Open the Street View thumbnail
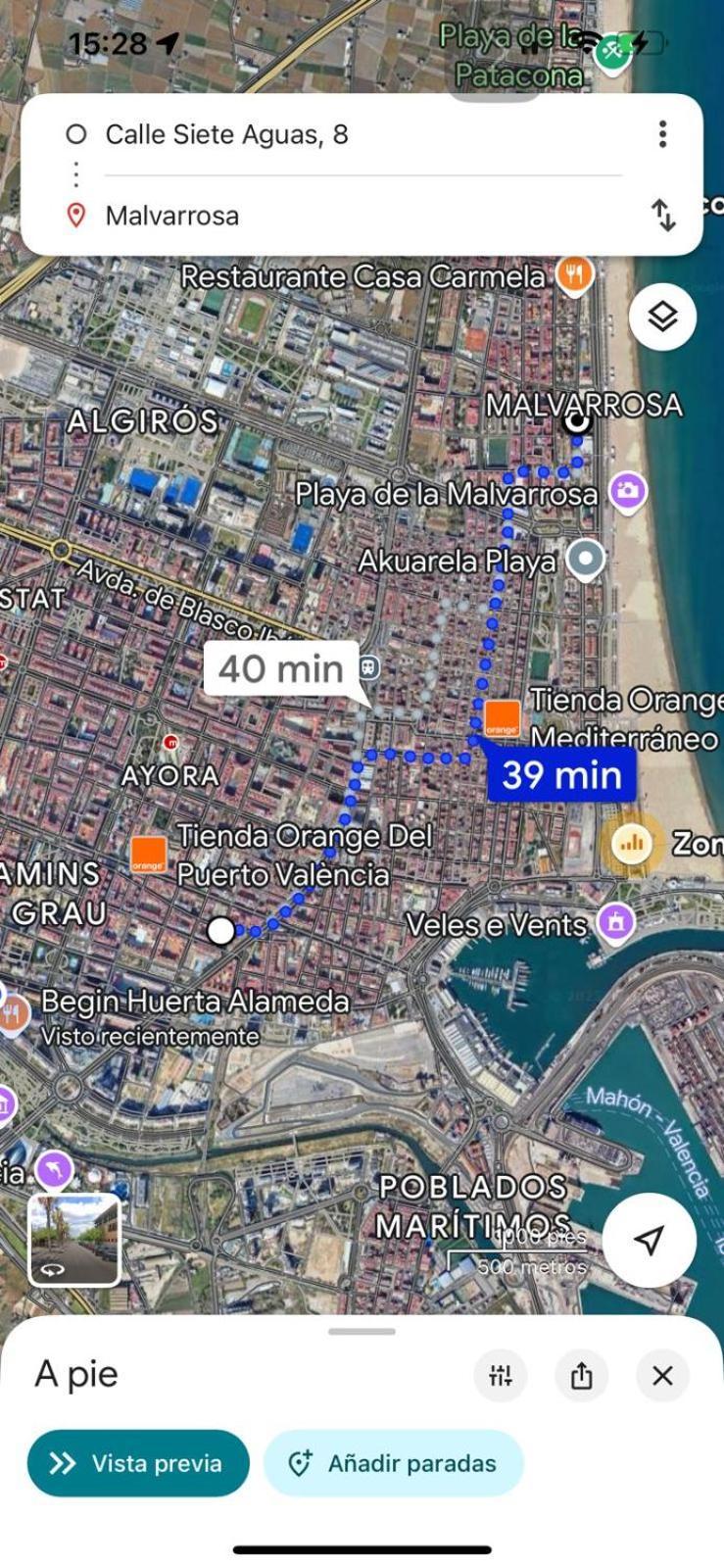This screenshot has width=724, height=1568. point(74,1240)
